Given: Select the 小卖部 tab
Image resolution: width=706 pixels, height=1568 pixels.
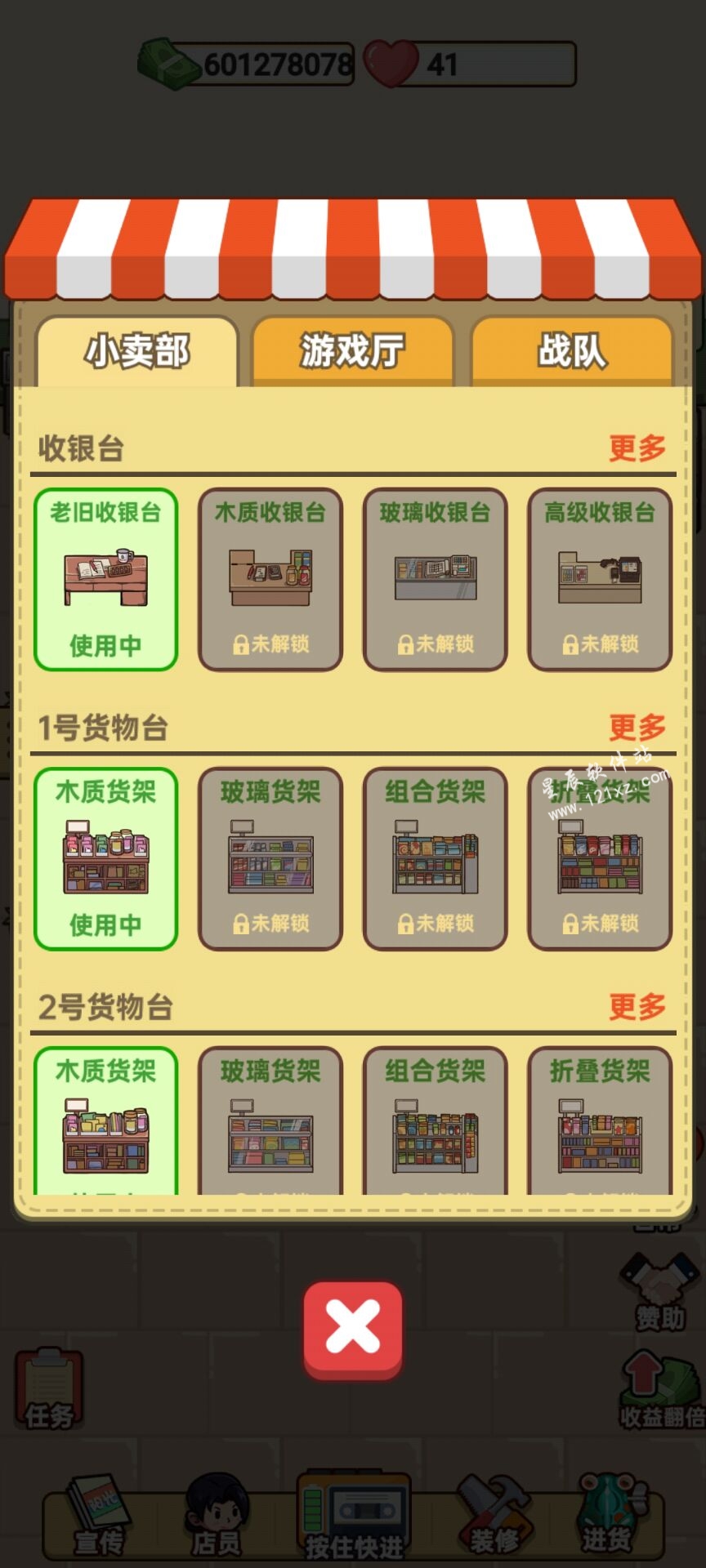Looking at the screenshot, I should pyautogui.click(x=137, y=351).
